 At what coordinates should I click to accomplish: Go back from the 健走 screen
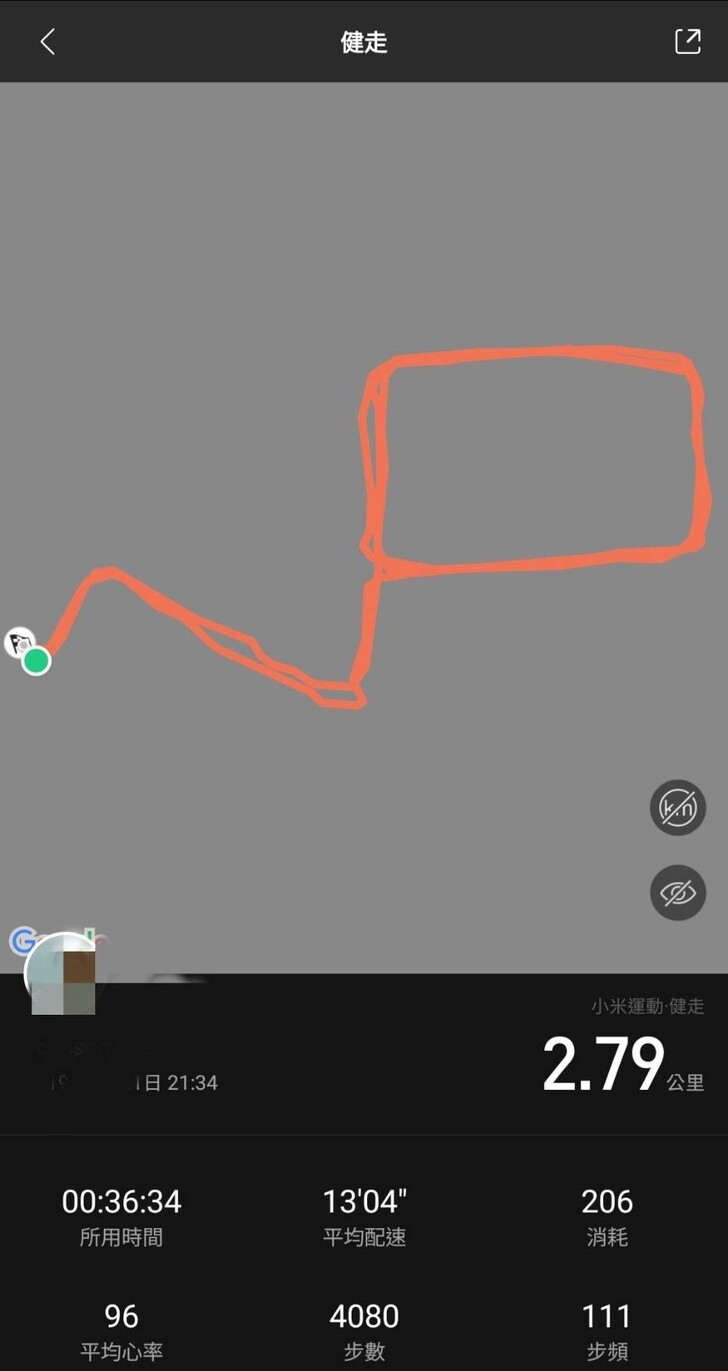pos(47,42)
